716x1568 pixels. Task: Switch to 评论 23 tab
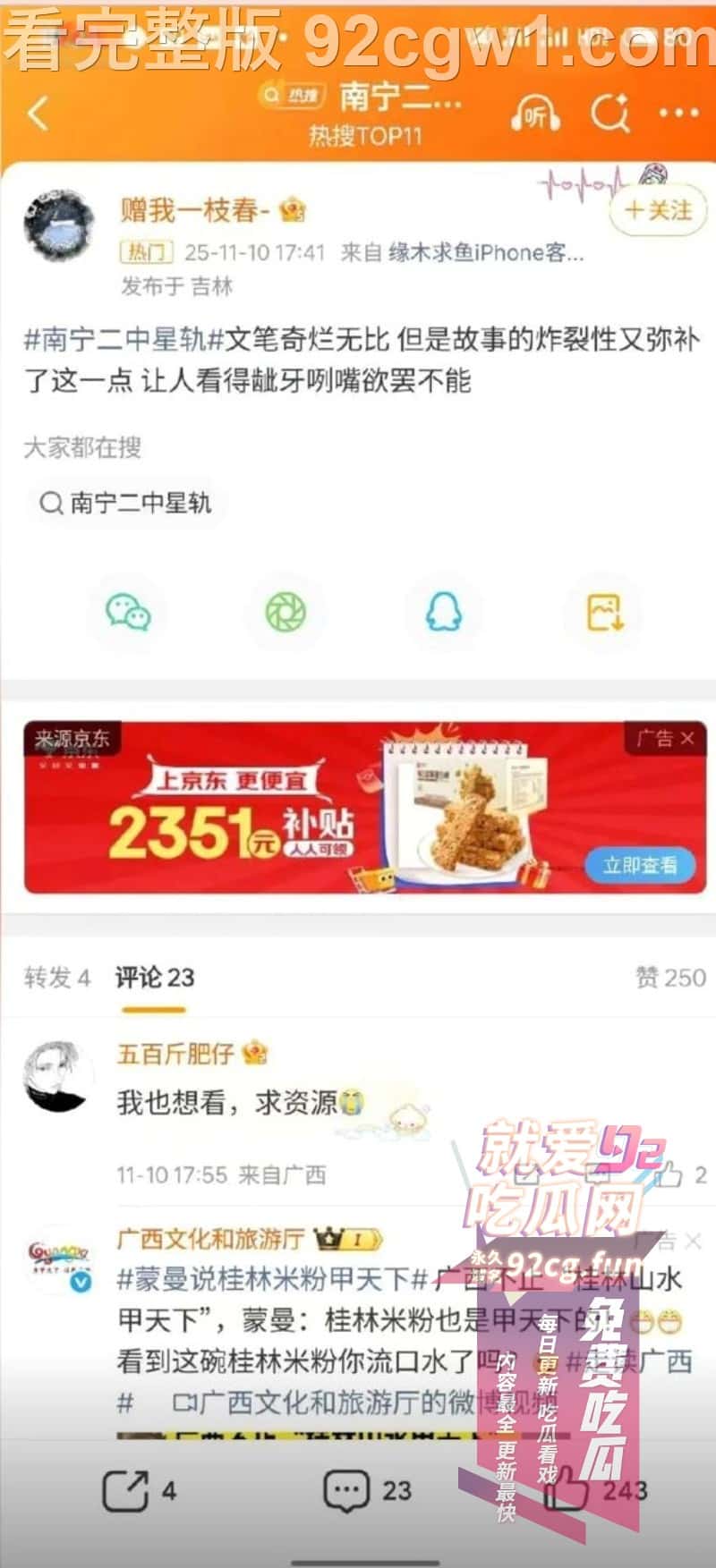[x=154, y=978]
